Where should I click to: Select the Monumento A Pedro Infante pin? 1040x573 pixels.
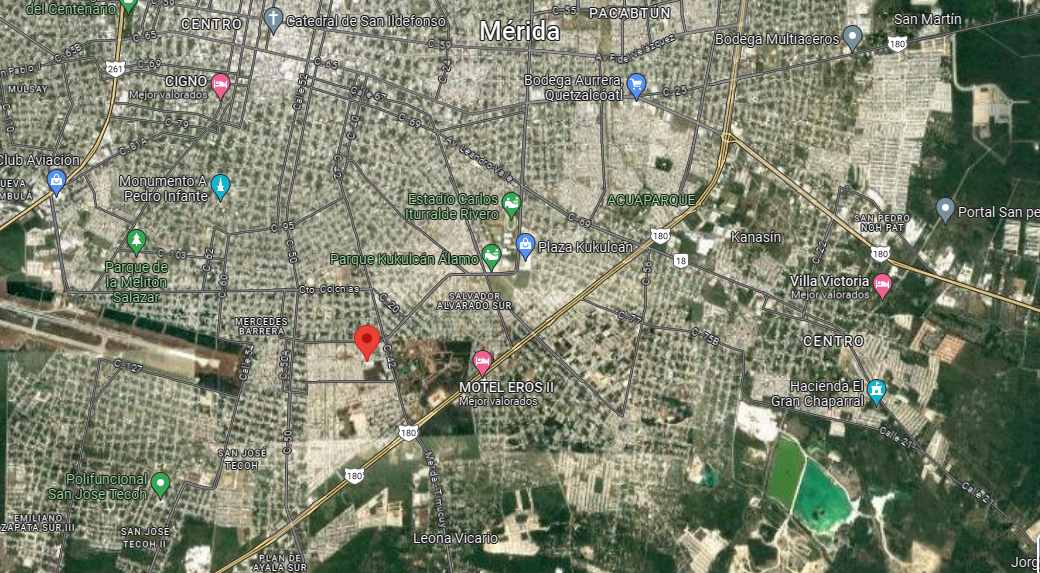221,186
